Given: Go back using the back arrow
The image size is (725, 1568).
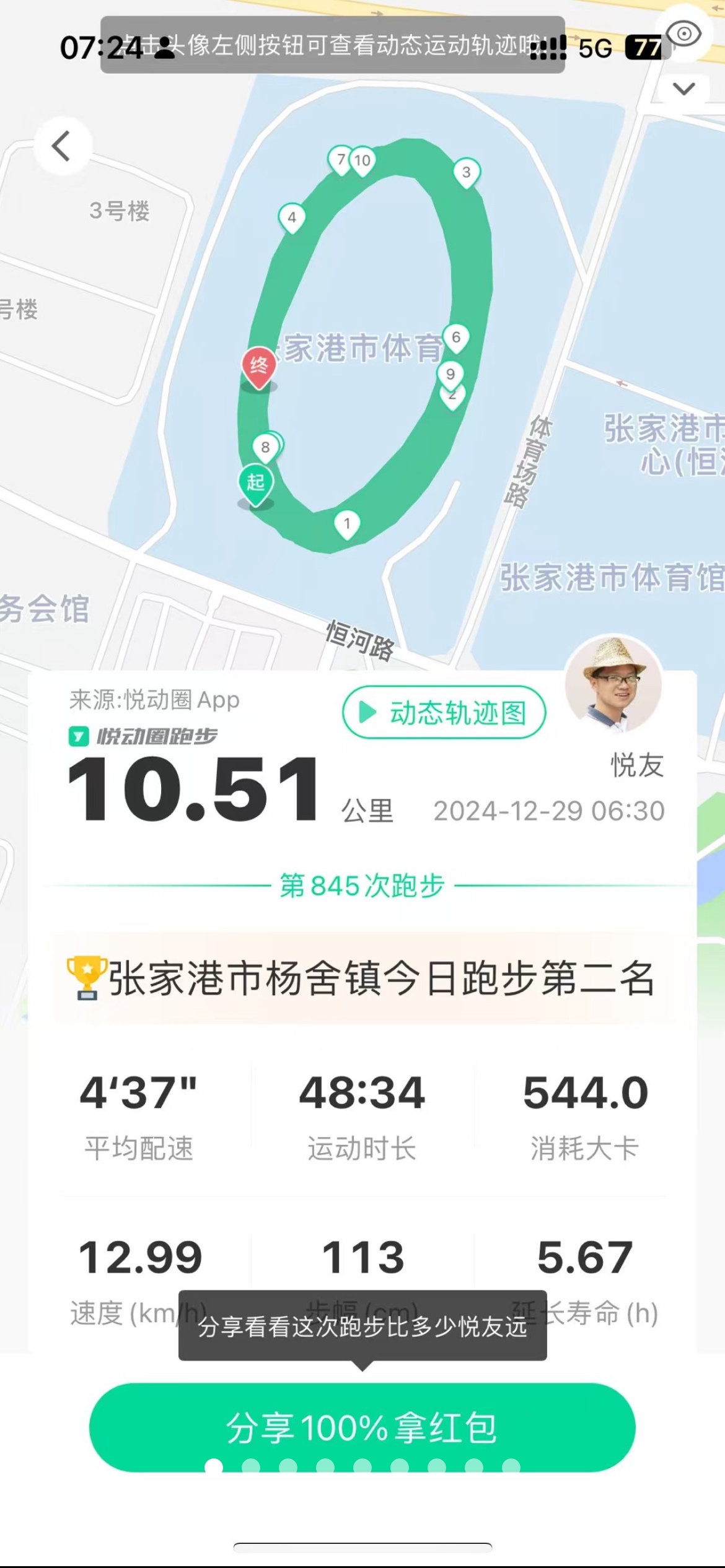Looking at the screenshot, I should click(x=61, y=147).
